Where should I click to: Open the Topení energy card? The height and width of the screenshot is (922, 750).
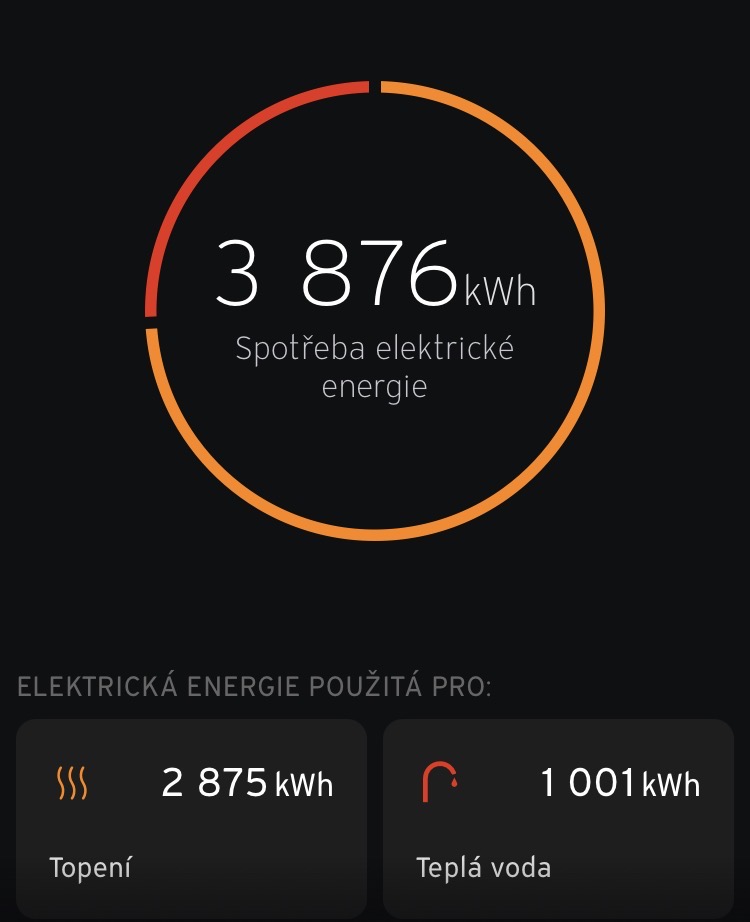point(192,820)
